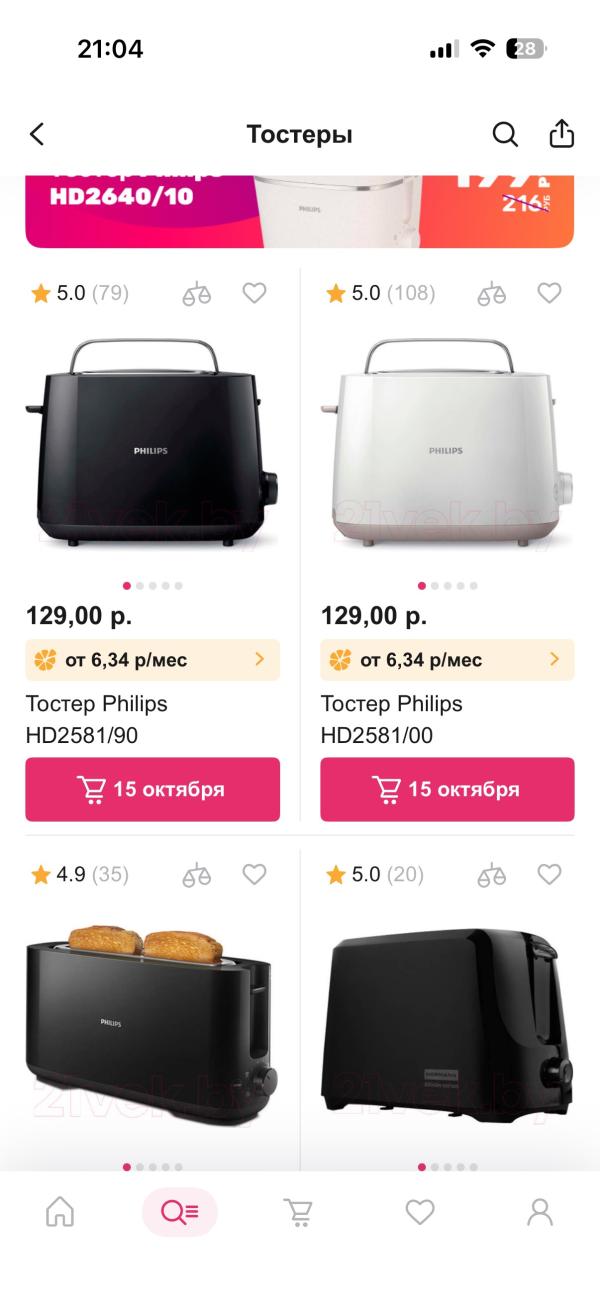Compare the toaster with 20 reviews

[x=492, y=875]
